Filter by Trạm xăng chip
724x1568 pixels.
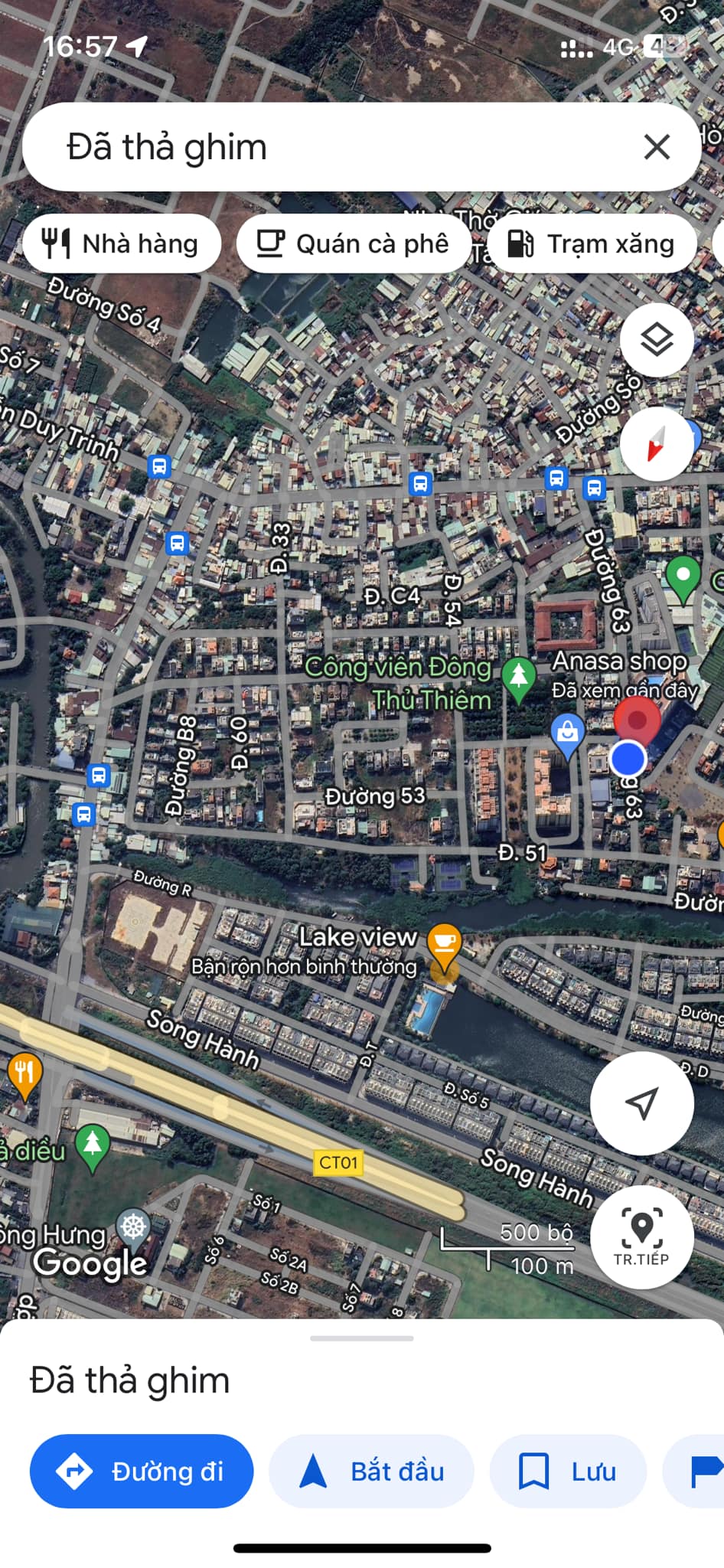(x=592, y=243)
